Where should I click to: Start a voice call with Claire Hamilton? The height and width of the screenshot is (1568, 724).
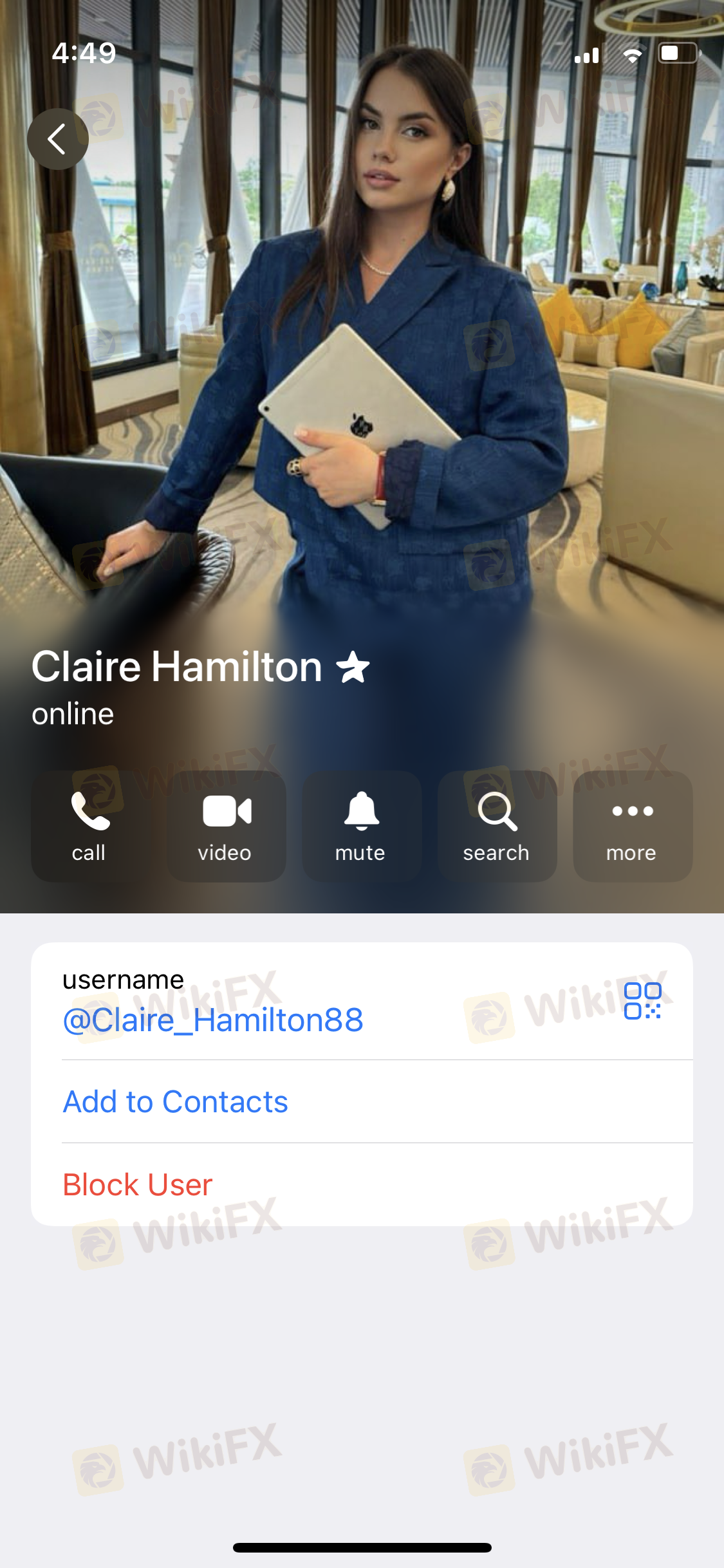pyautogui.click(x=89, y=826)
